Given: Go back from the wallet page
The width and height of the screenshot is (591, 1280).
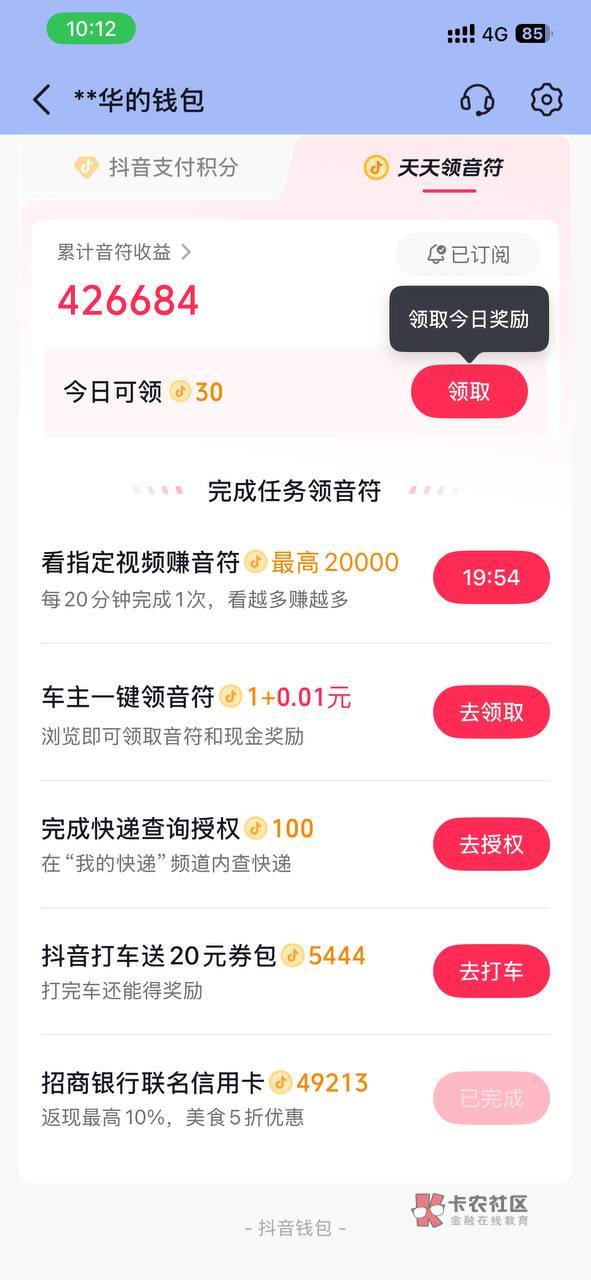Looking at the screenshot, I should [x=41, y=100].
